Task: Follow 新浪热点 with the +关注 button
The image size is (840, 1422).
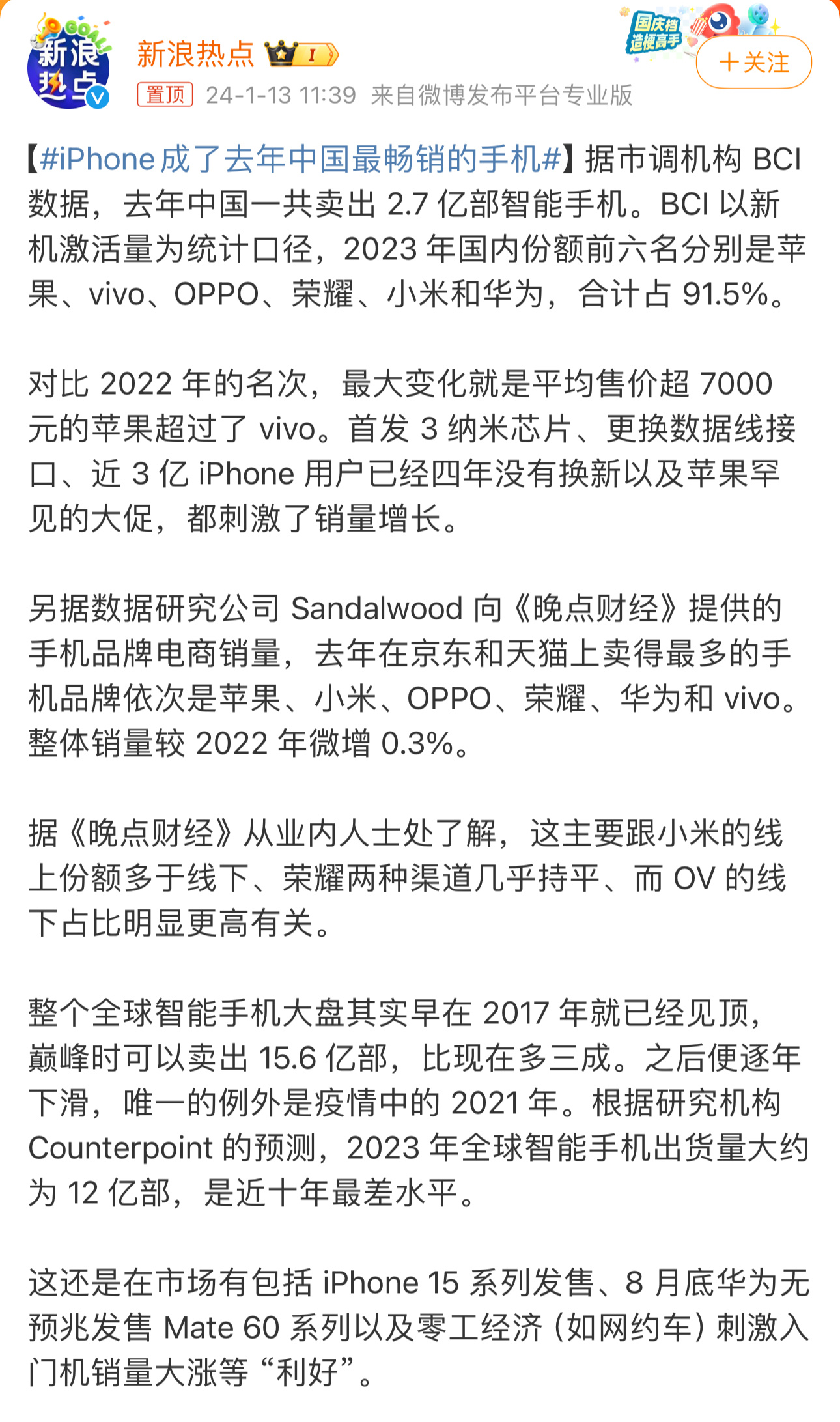Action: (753, 63)
